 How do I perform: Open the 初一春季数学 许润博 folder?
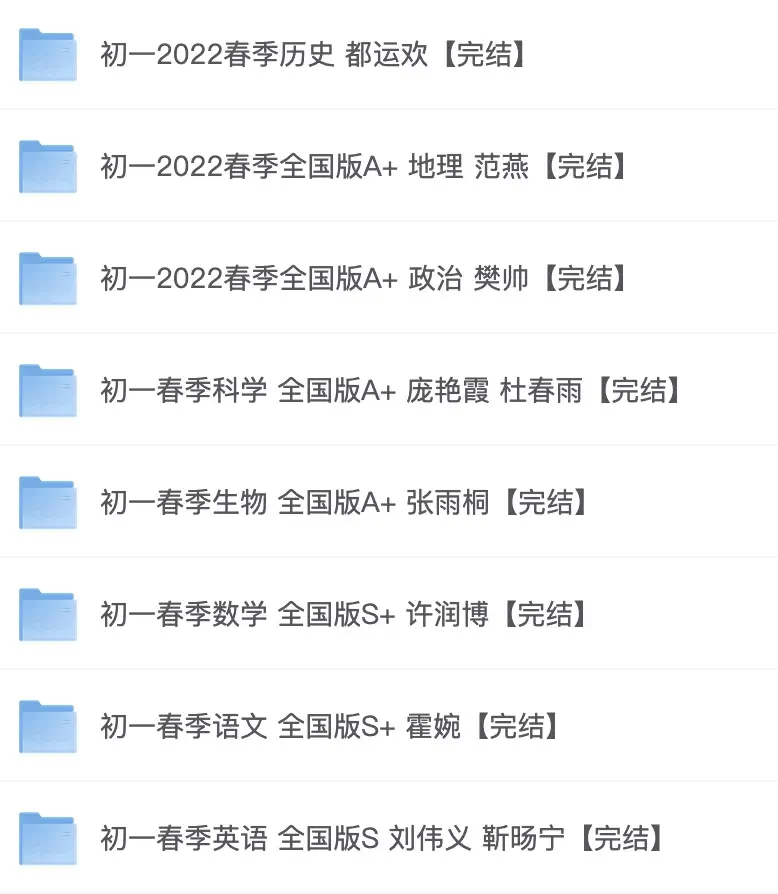pyautogui.click(x=343, y=615)
